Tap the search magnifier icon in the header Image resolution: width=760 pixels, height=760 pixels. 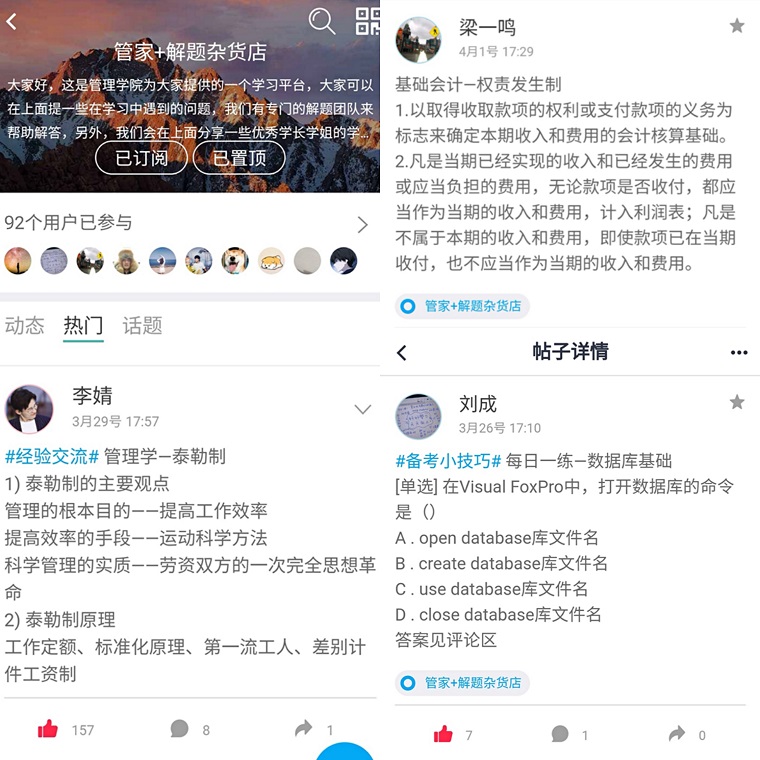pyautogui.click(x=321, y=21)
